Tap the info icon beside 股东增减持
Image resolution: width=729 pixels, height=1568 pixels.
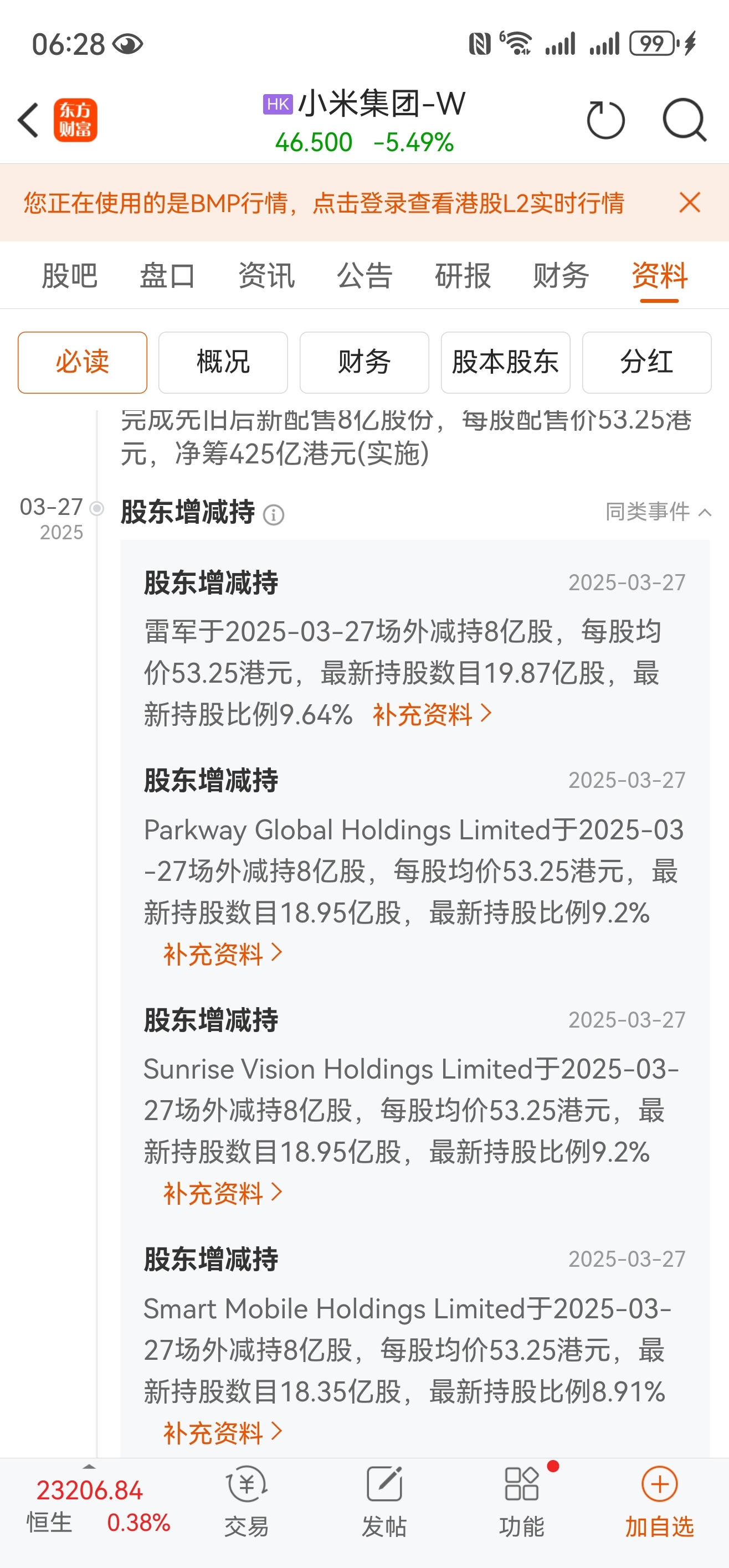tap(275, 514)
